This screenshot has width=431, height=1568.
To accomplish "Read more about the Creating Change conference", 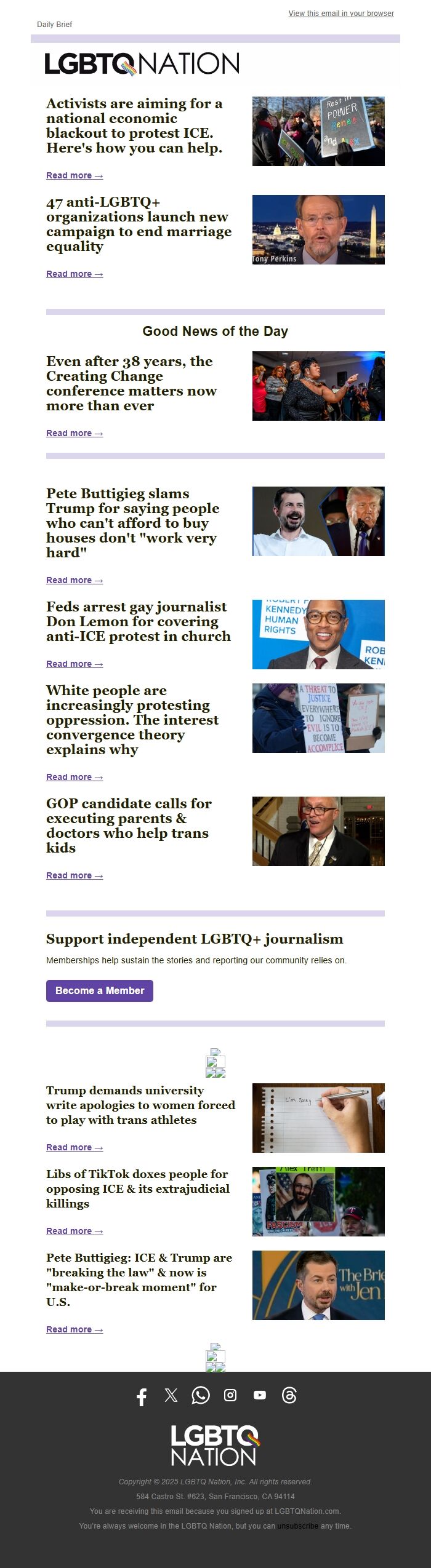I will (75, 434).
